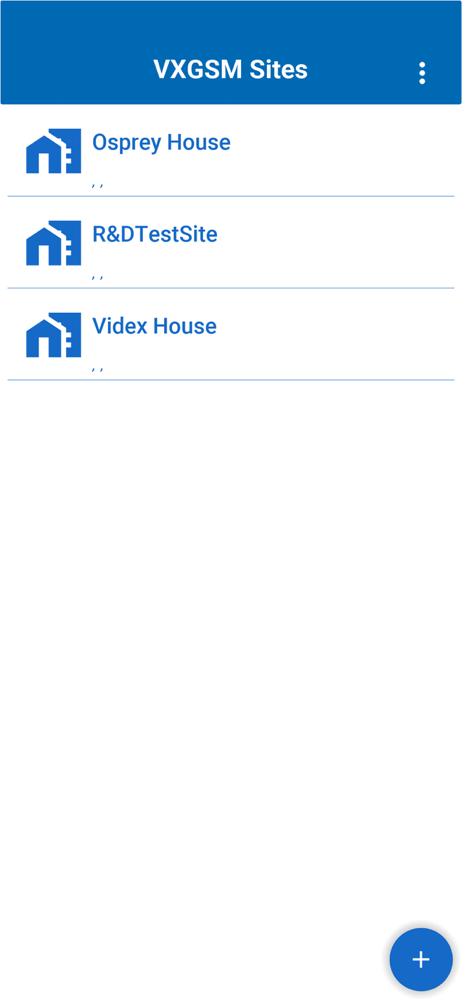Add a new site with plus button
This screenshot has height=1000, width=462.
[x=421, y=959]
